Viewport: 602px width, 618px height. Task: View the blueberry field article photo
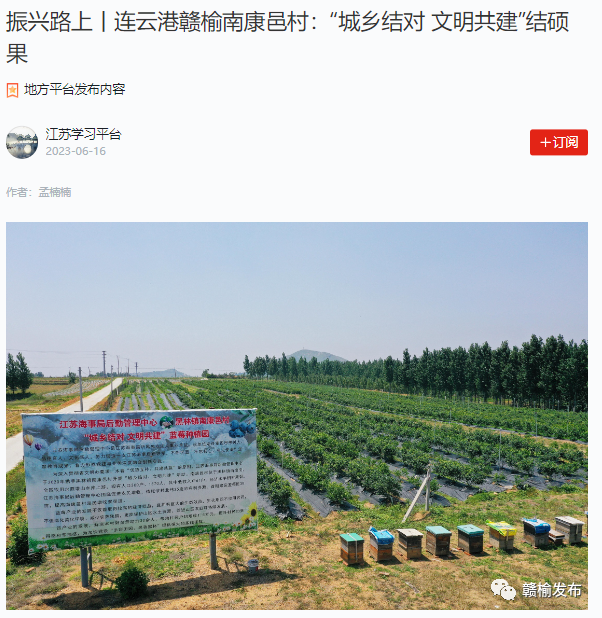[x=297, y=415]
